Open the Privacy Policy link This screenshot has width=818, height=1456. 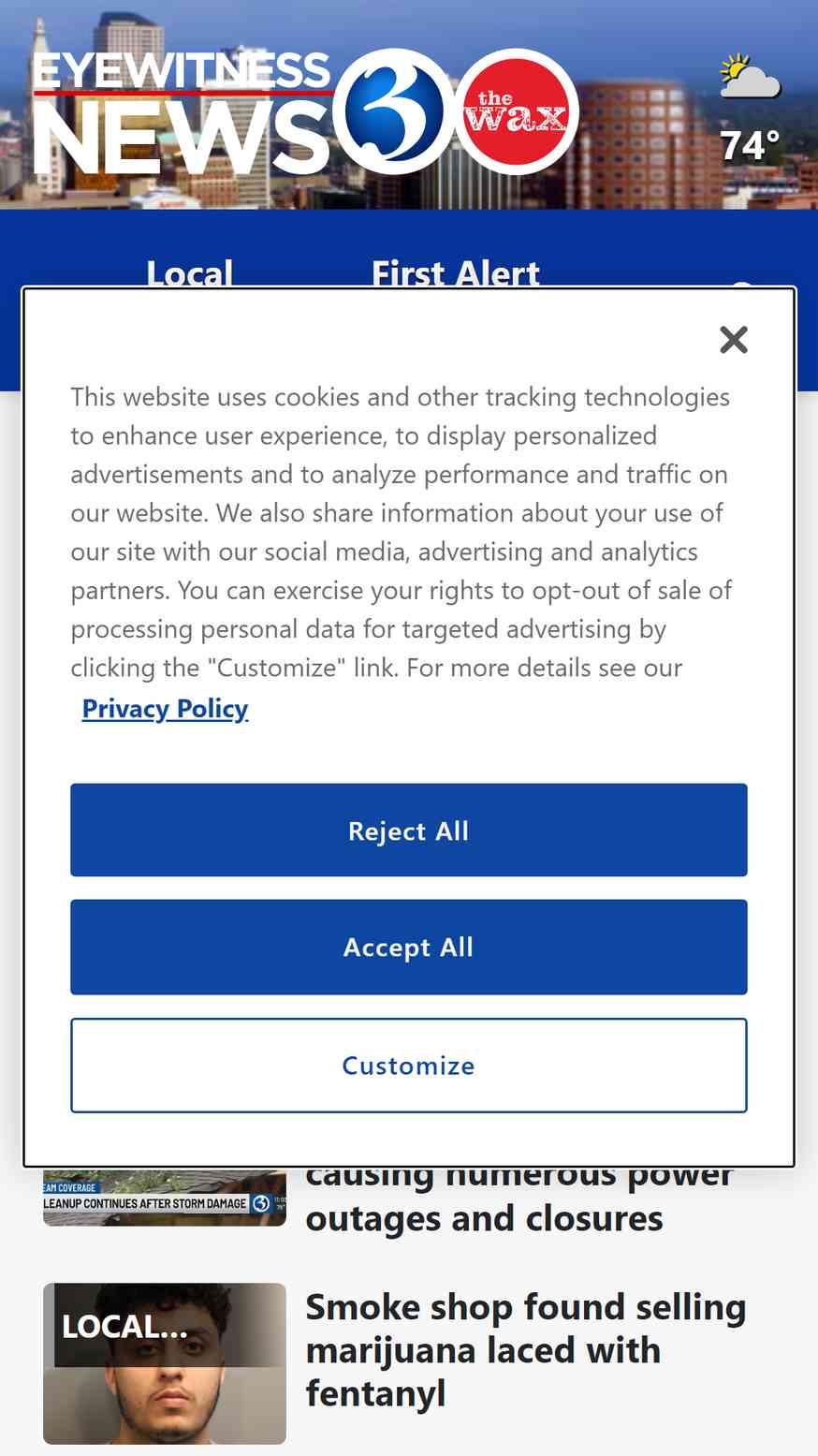pos(165,709)
